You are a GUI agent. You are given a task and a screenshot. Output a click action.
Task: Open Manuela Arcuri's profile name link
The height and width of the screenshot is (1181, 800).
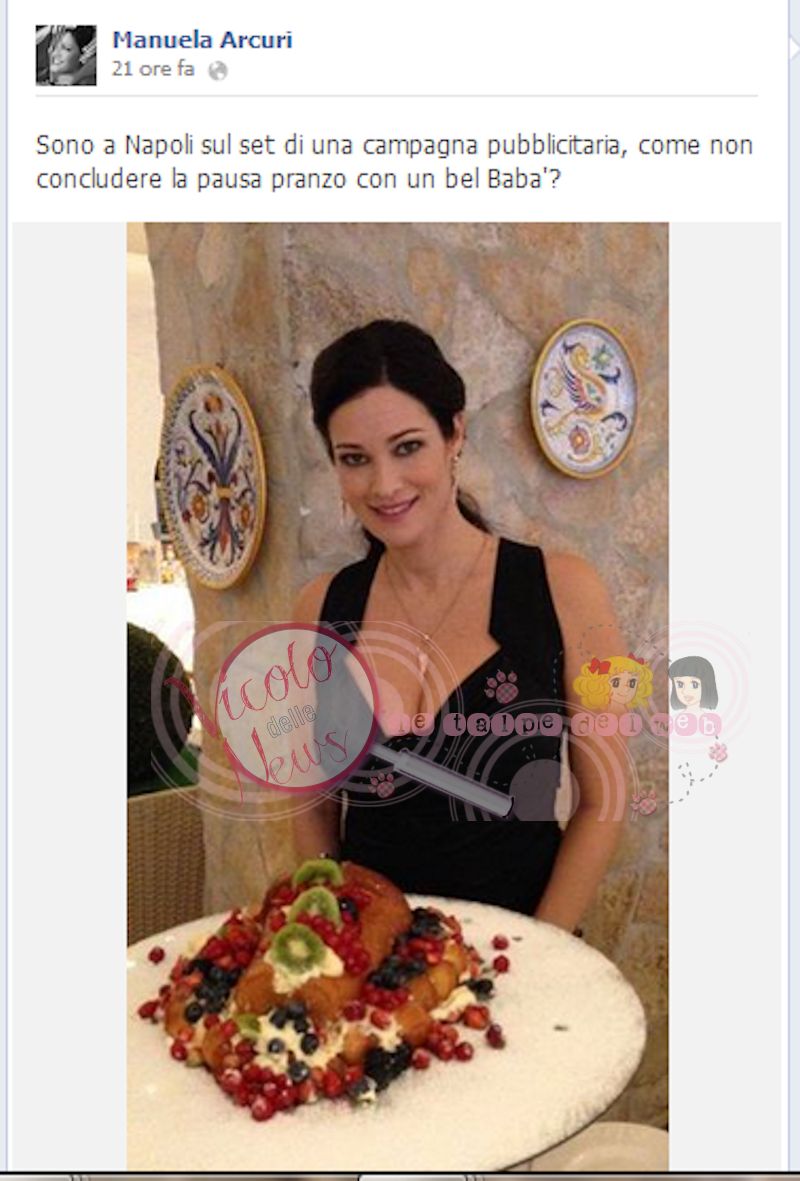[202, 40]
